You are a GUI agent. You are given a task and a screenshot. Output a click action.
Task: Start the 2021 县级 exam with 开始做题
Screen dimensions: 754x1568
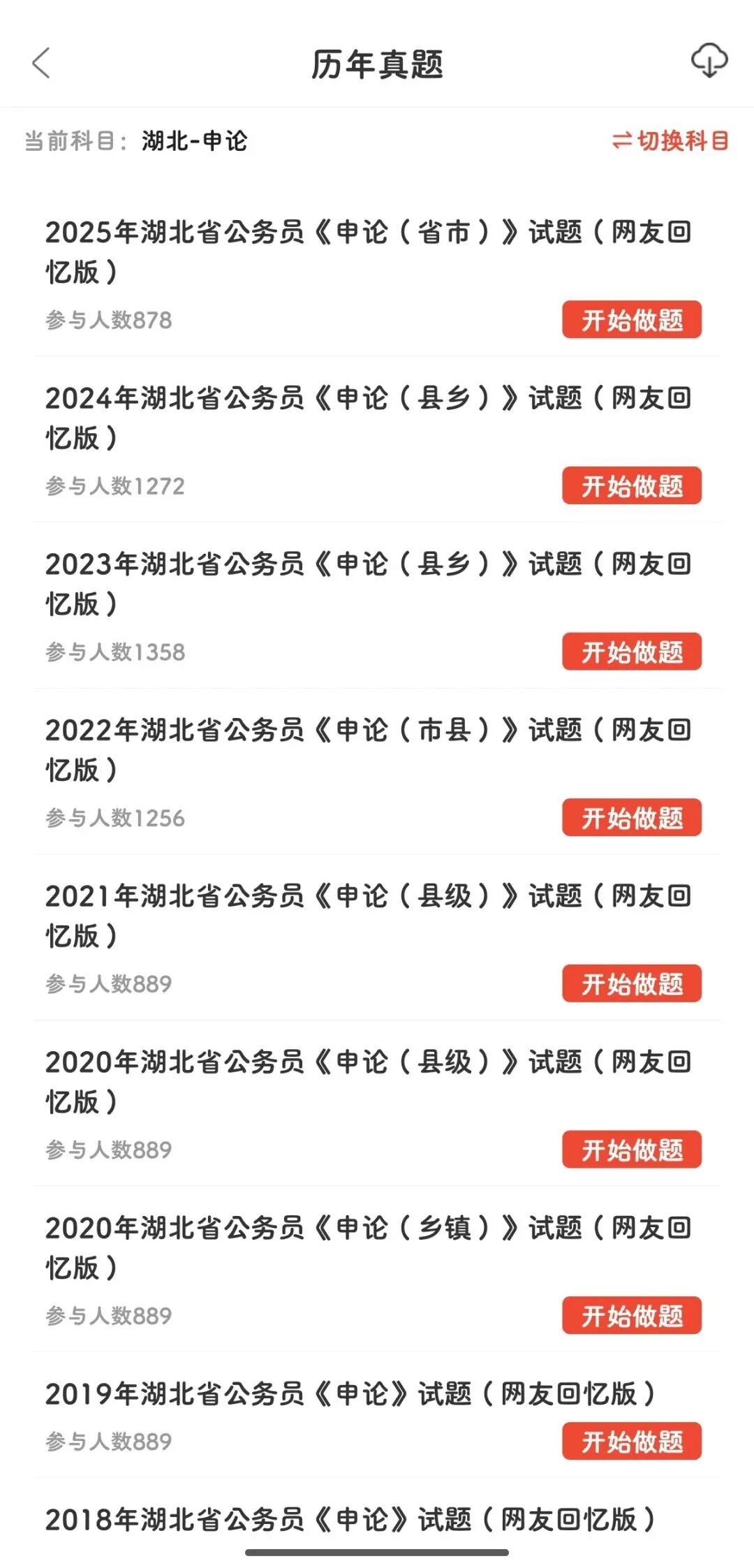(x=631, y=983)
